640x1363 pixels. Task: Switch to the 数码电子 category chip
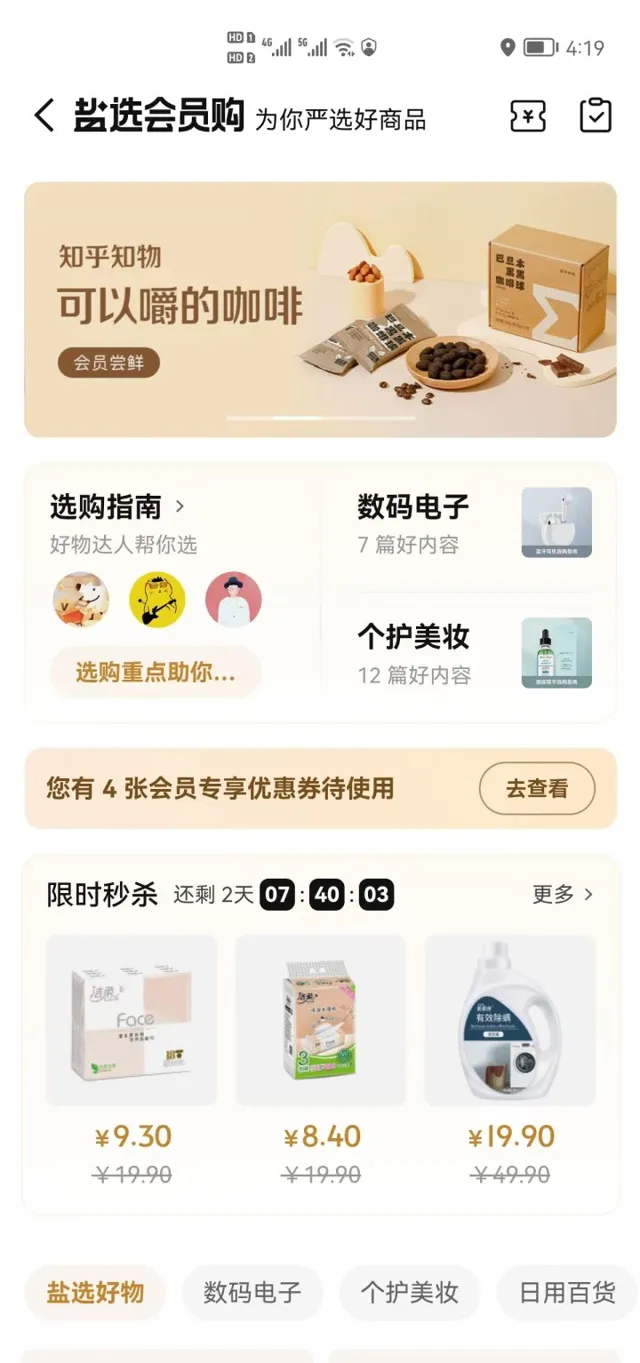[252, 1292]
